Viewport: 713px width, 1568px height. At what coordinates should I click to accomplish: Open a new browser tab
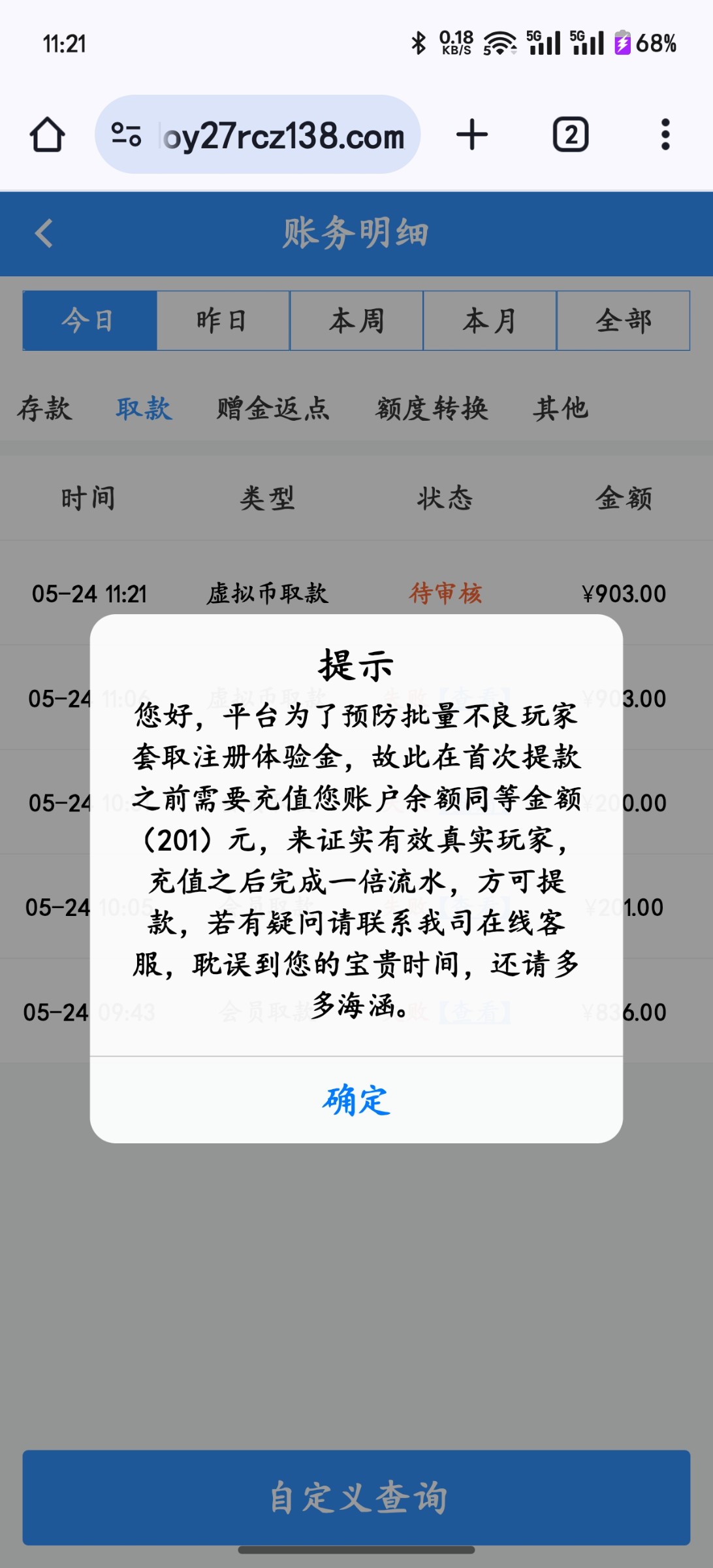(x=472, y=135)
